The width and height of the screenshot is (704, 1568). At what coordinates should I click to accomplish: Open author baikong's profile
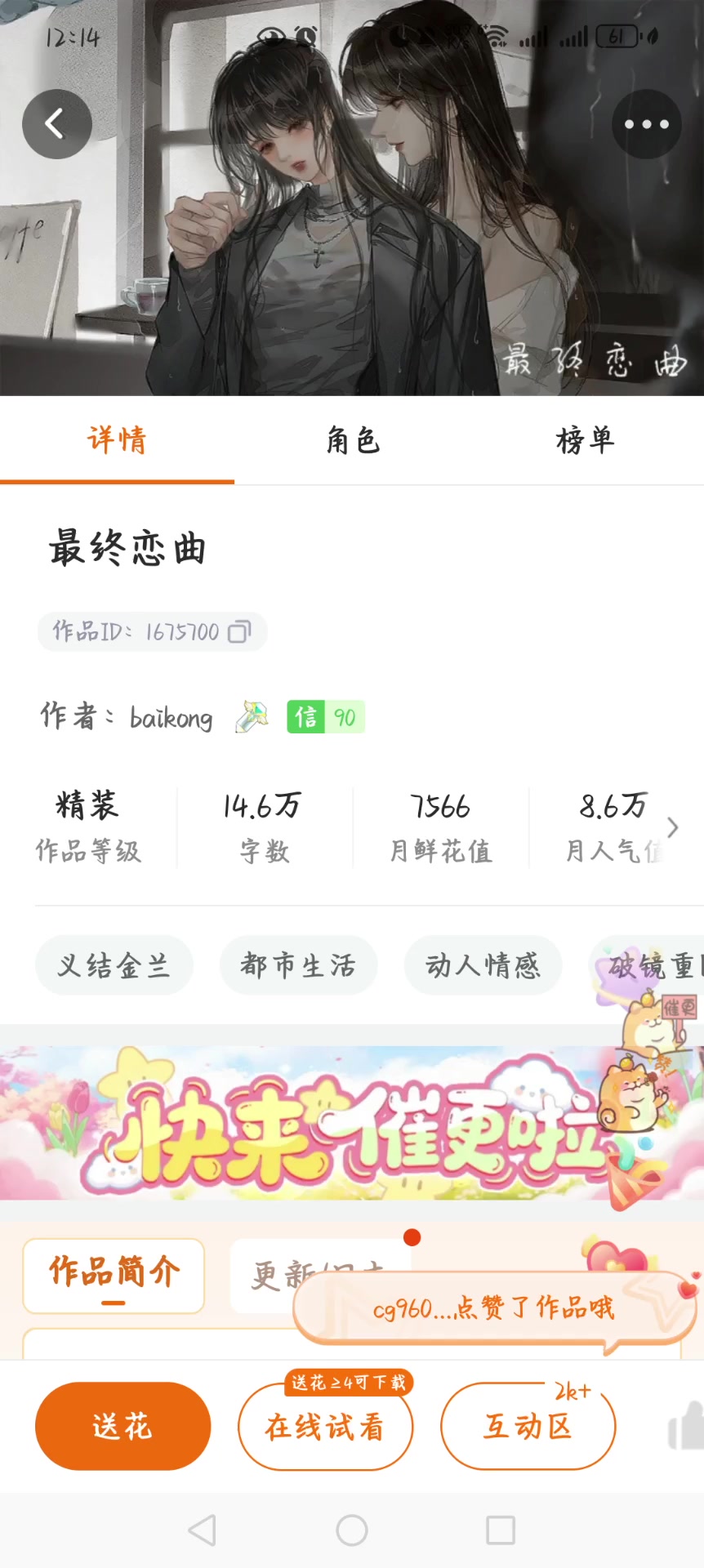[171, 718]
